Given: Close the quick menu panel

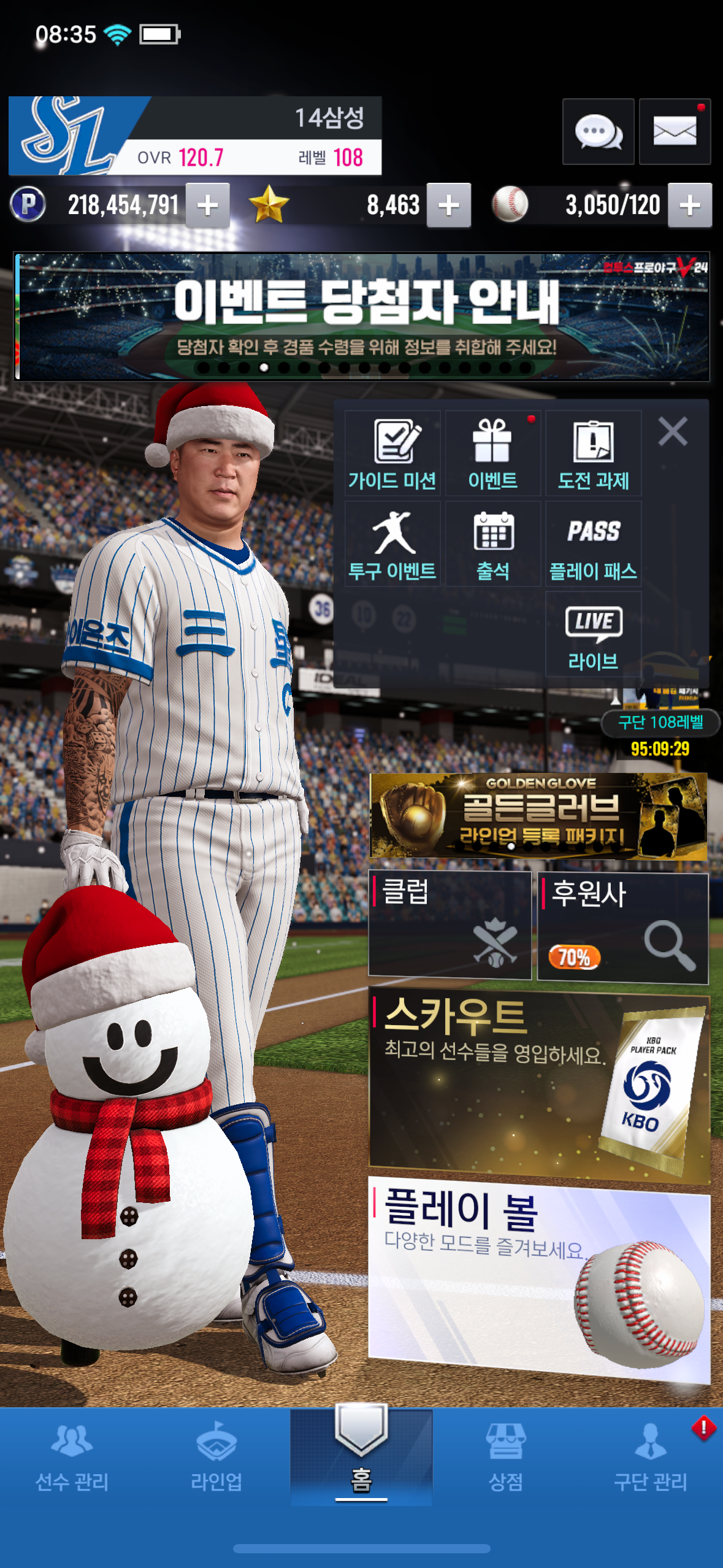Looking at the screenshot, I should click(x=673, y=431).
